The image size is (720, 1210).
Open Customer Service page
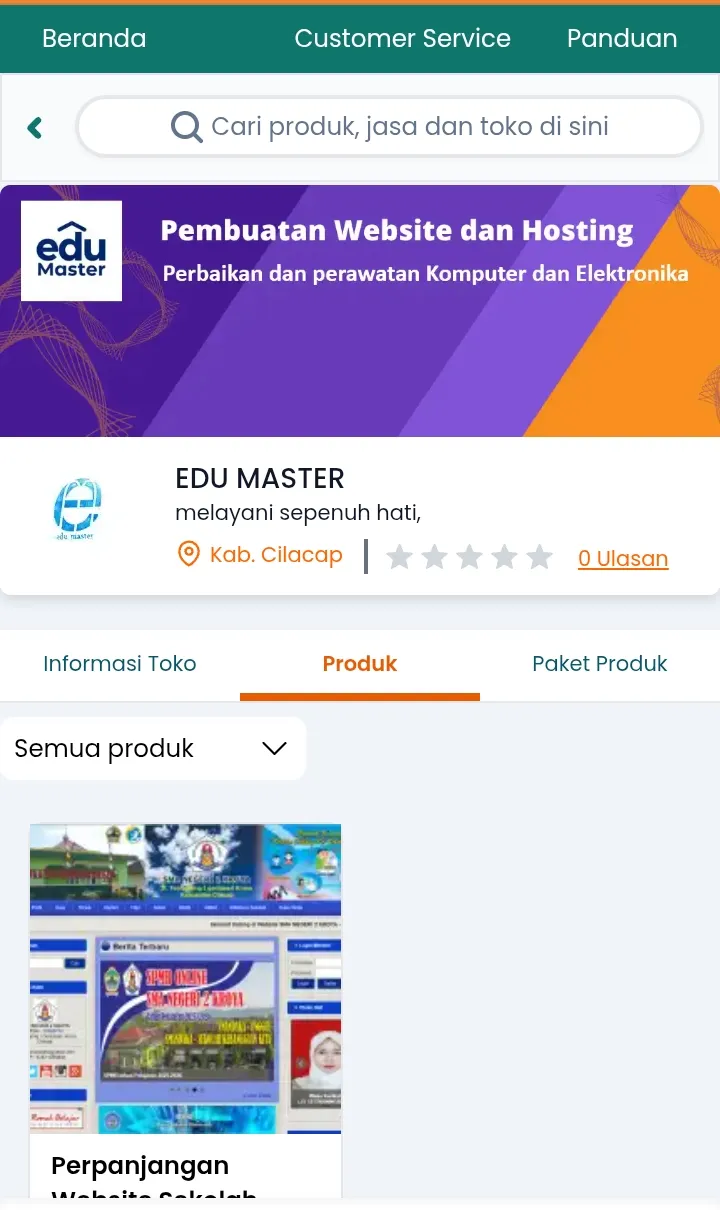402,39
